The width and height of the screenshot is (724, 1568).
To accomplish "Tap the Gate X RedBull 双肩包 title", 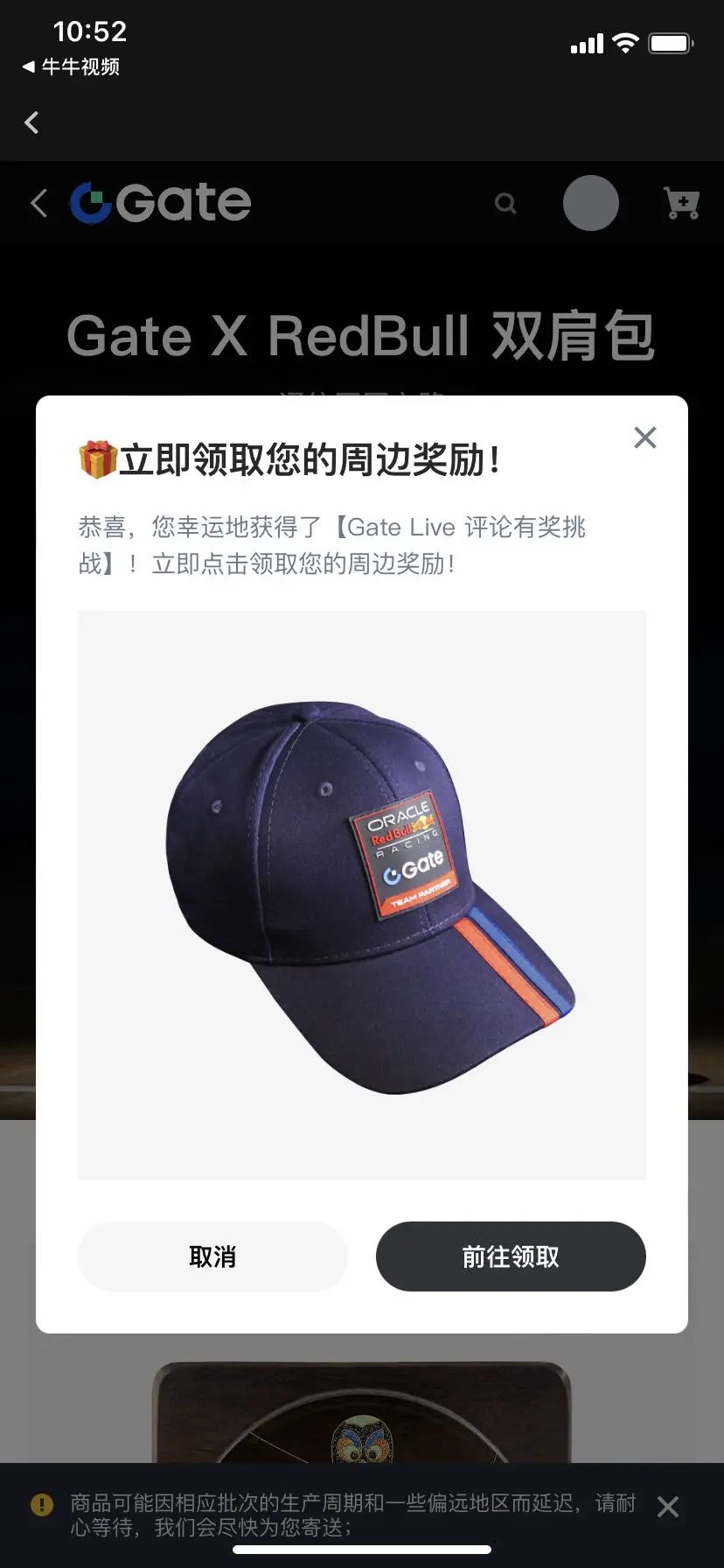I will pyautogui.click(x=361, y=336).
